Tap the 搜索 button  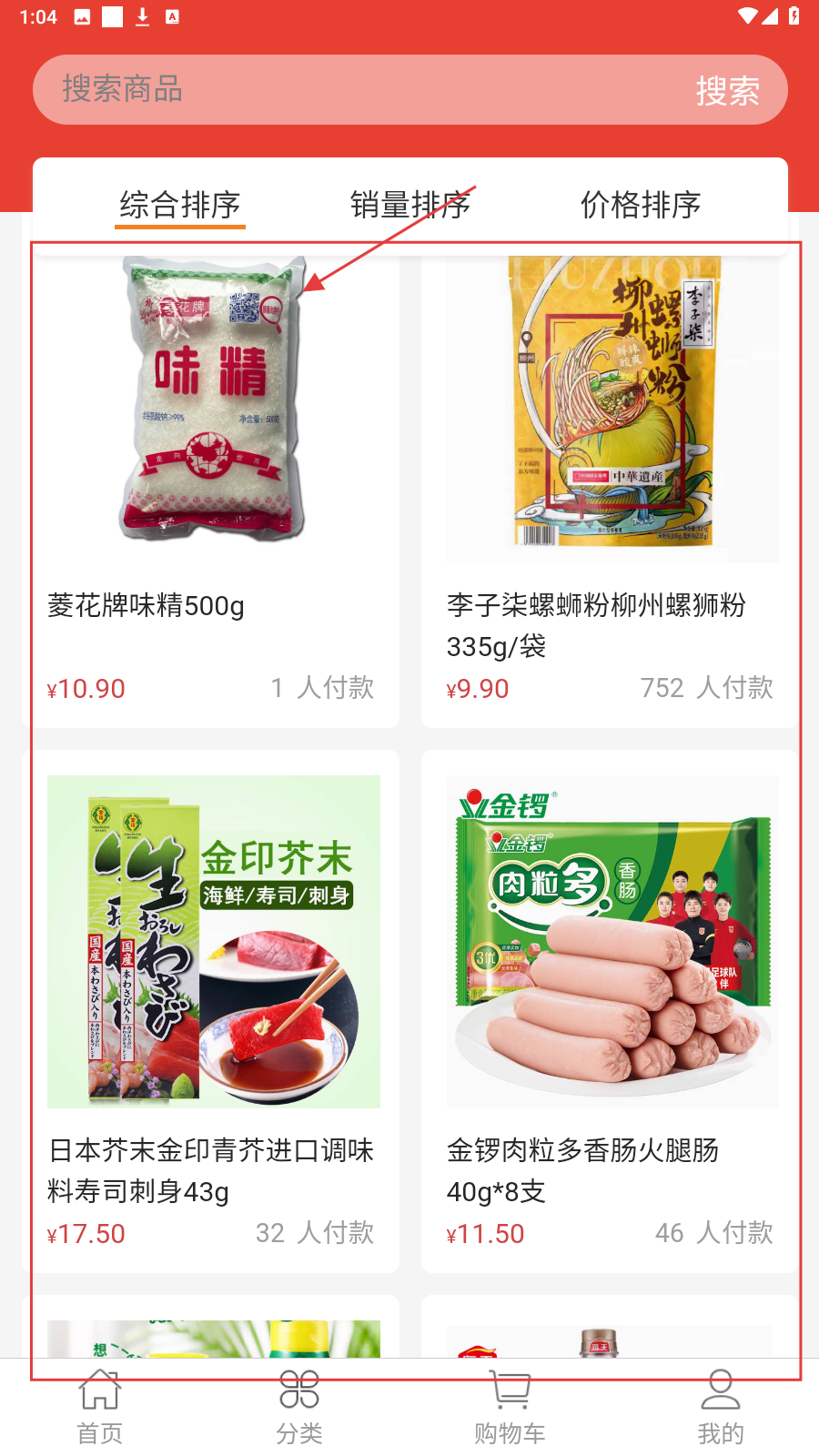pos(727,90)
